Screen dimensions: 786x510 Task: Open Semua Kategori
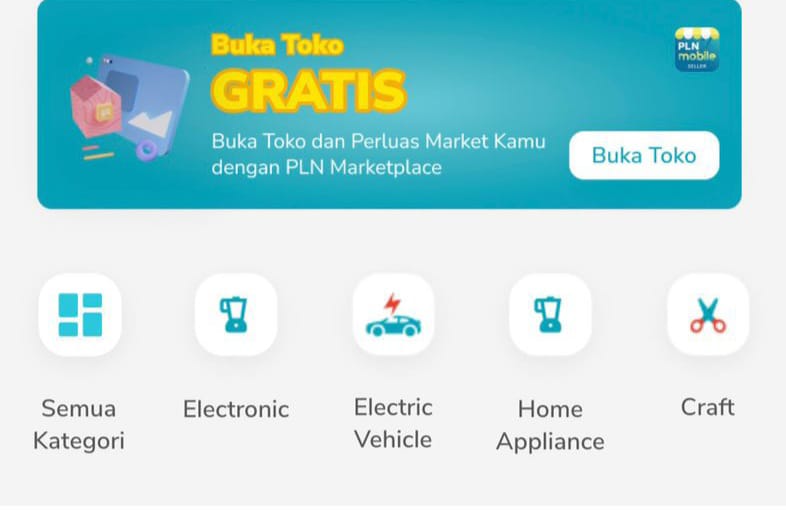pyautogui.click(x=80, y=315)
